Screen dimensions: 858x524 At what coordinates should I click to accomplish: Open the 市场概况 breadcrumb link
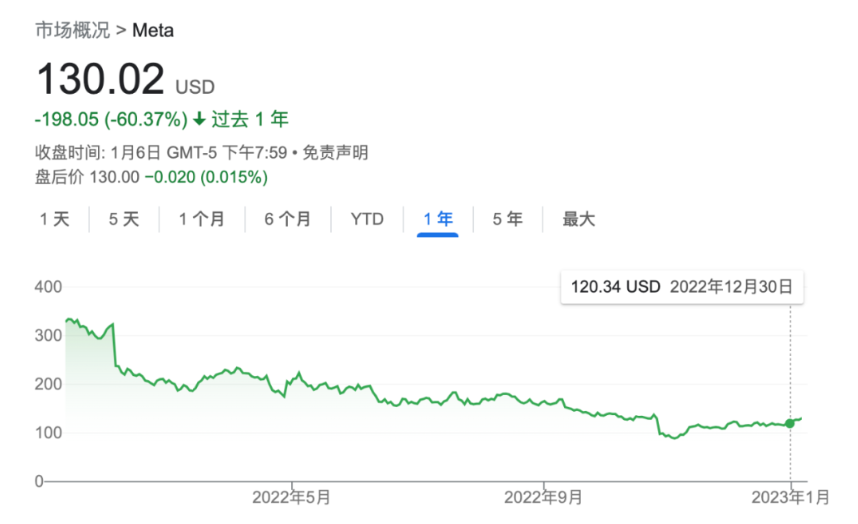pyautogui.click(x=72, y=30)
